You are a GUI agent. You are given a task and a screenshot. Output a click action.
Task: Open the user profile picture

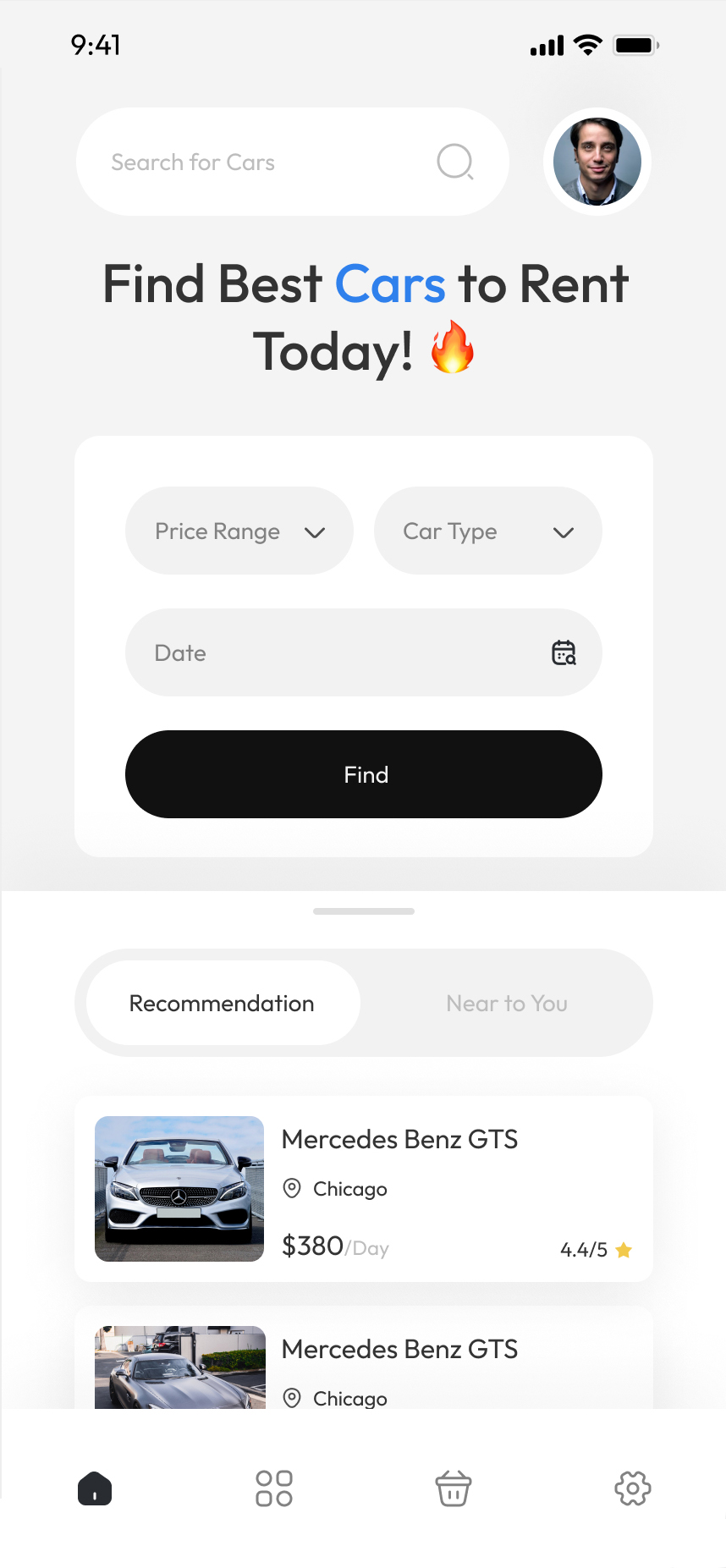[597, 162]
